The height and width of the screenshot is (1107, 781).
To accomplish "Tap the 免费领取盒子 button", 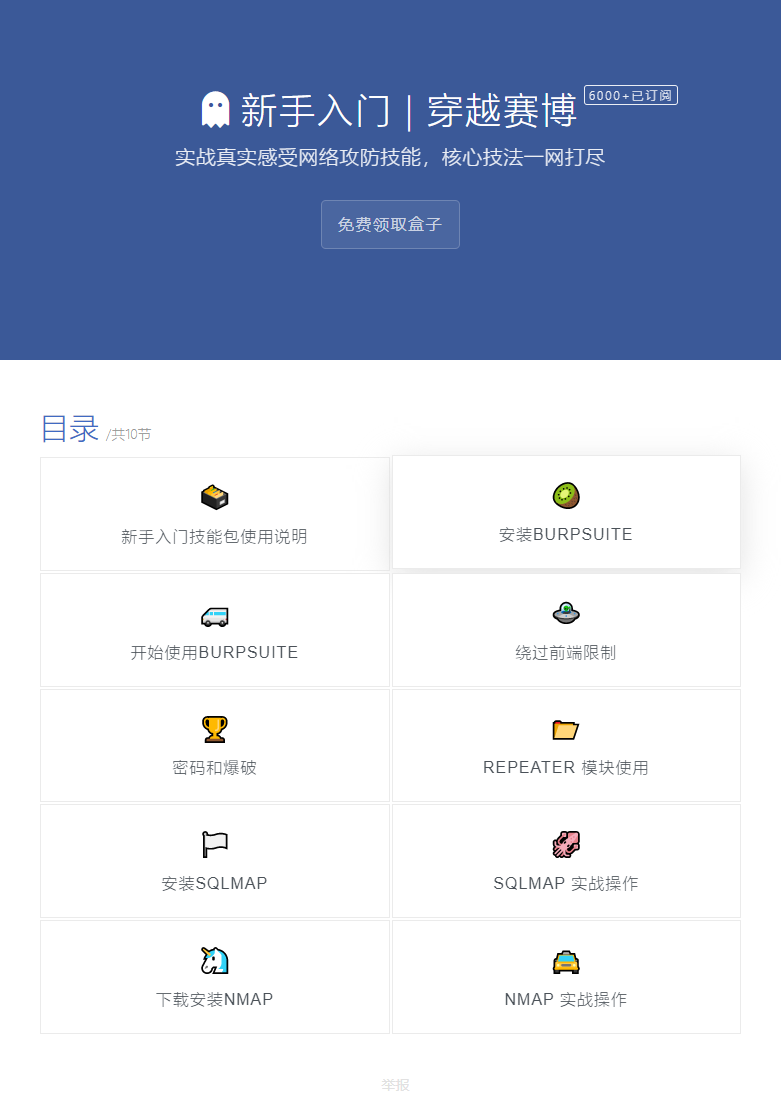I will tap(390, 224).
